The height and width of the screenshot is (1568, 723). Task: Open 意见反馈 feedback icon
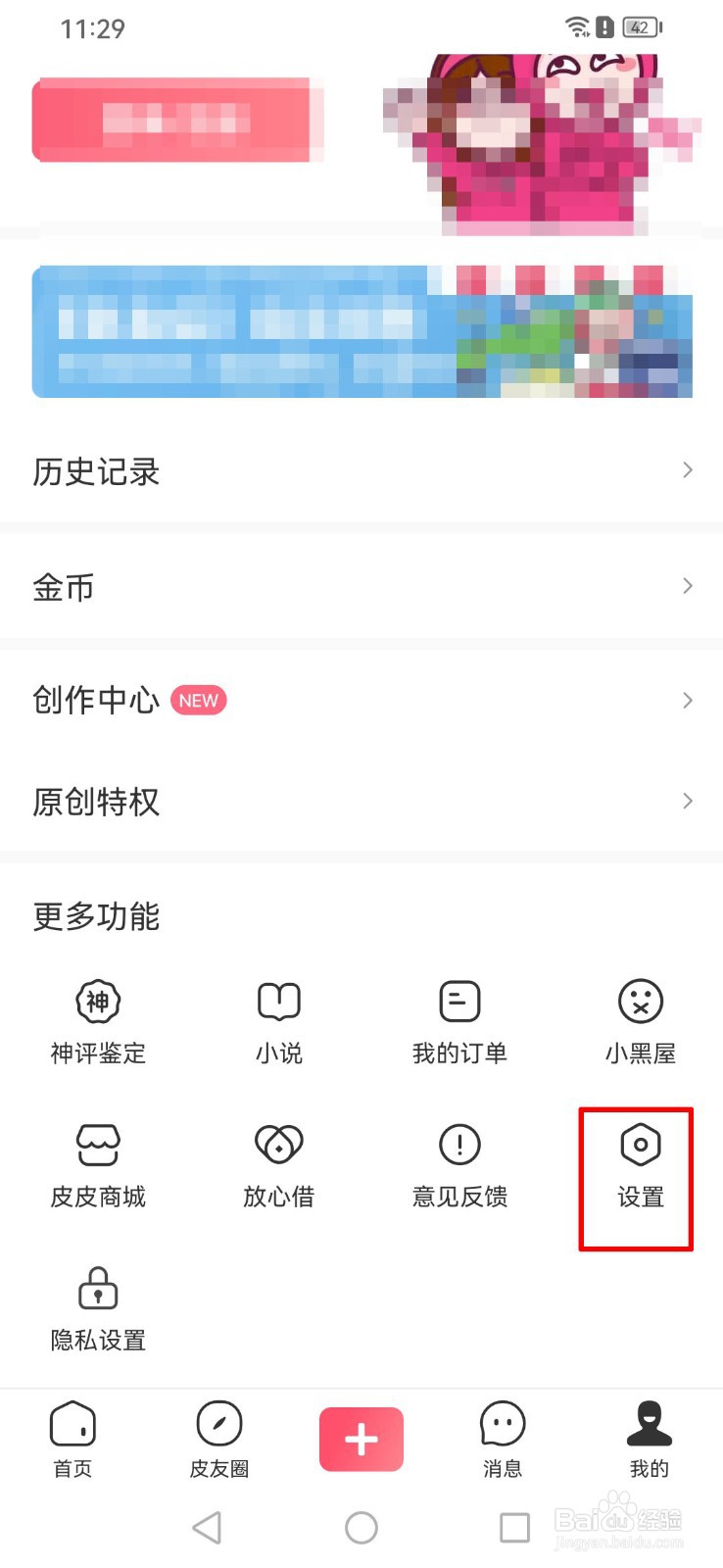[x=459, y=1164]
